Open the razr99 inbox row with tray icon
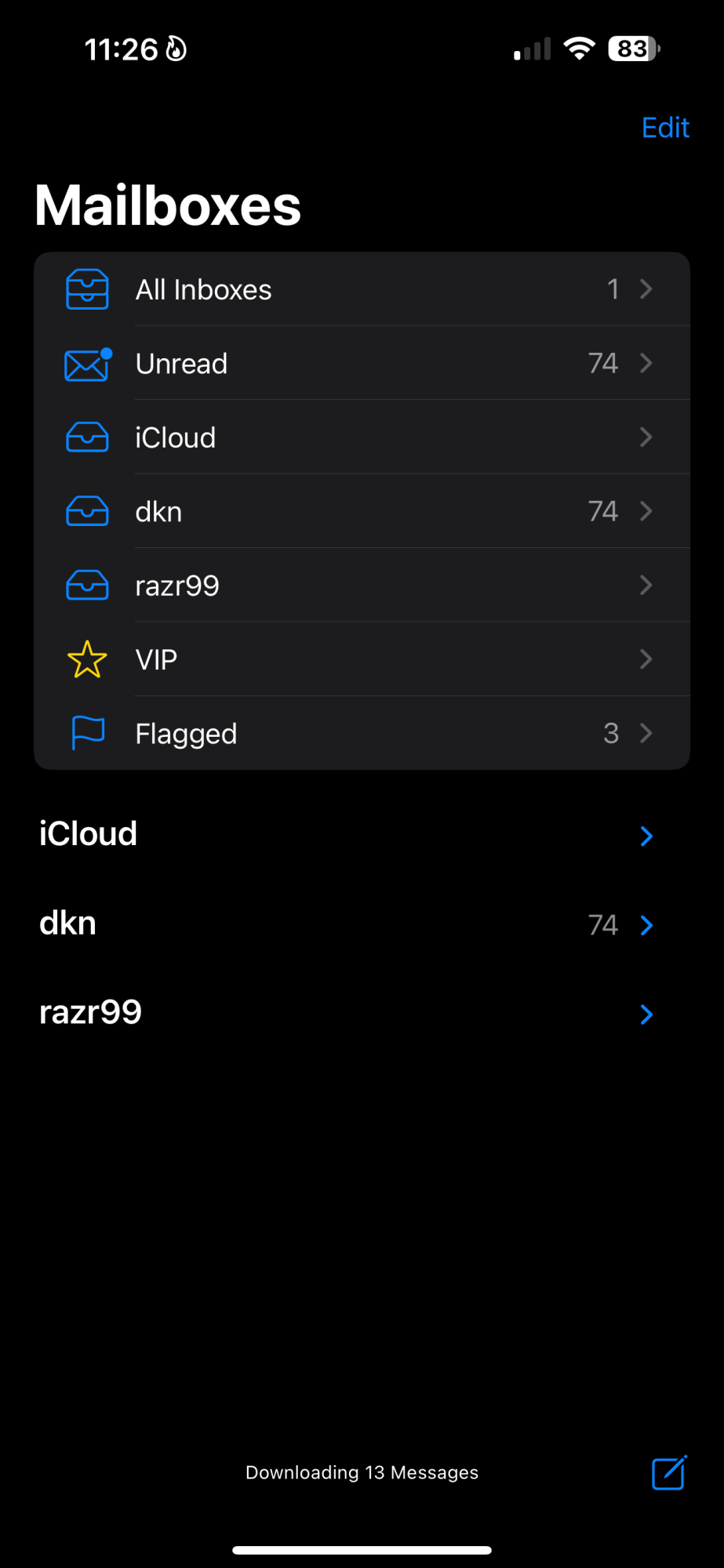 [361, 586]
